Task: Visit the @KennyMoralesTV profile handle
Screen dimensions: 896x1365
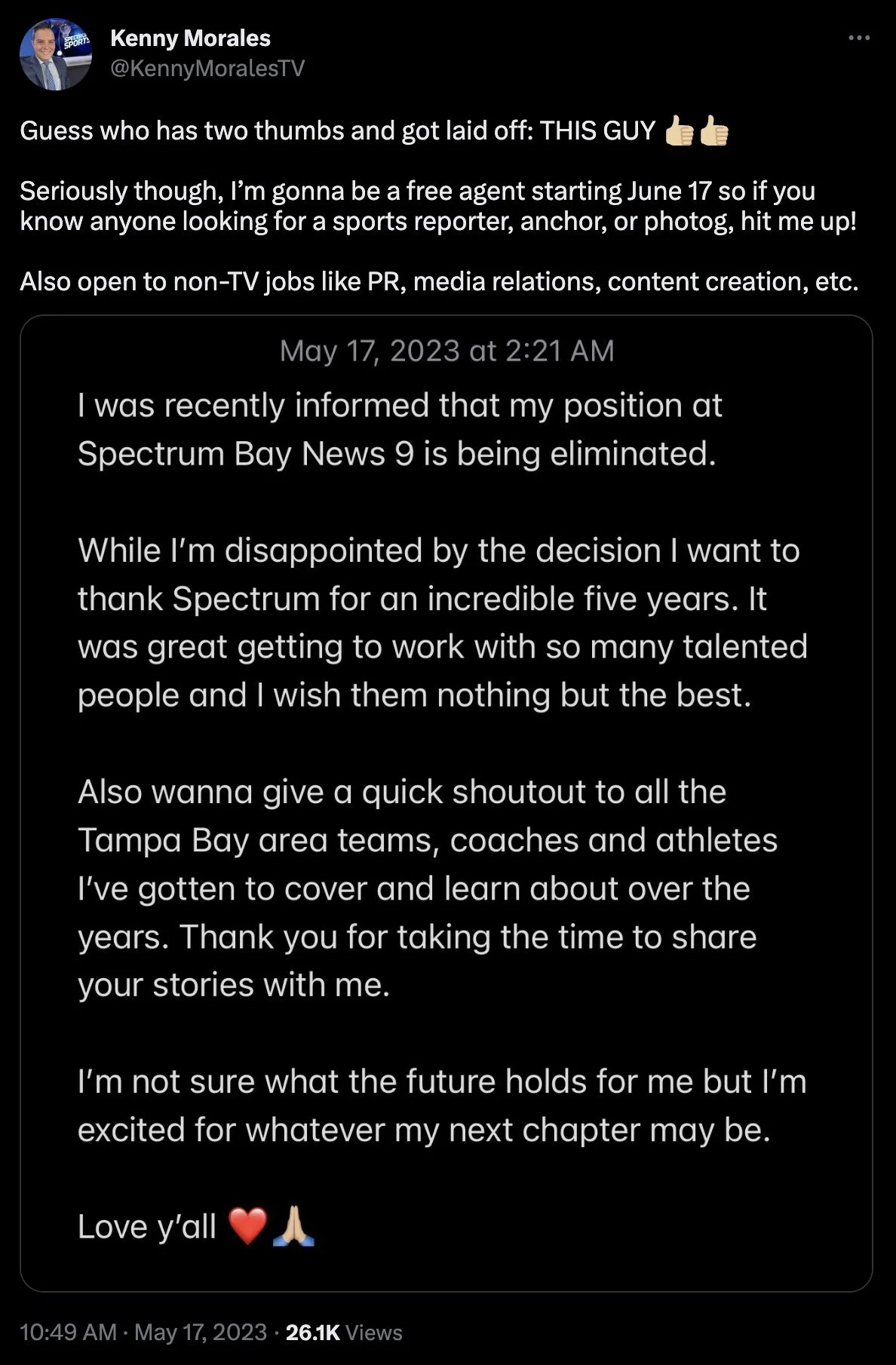Action: (207, 69)
